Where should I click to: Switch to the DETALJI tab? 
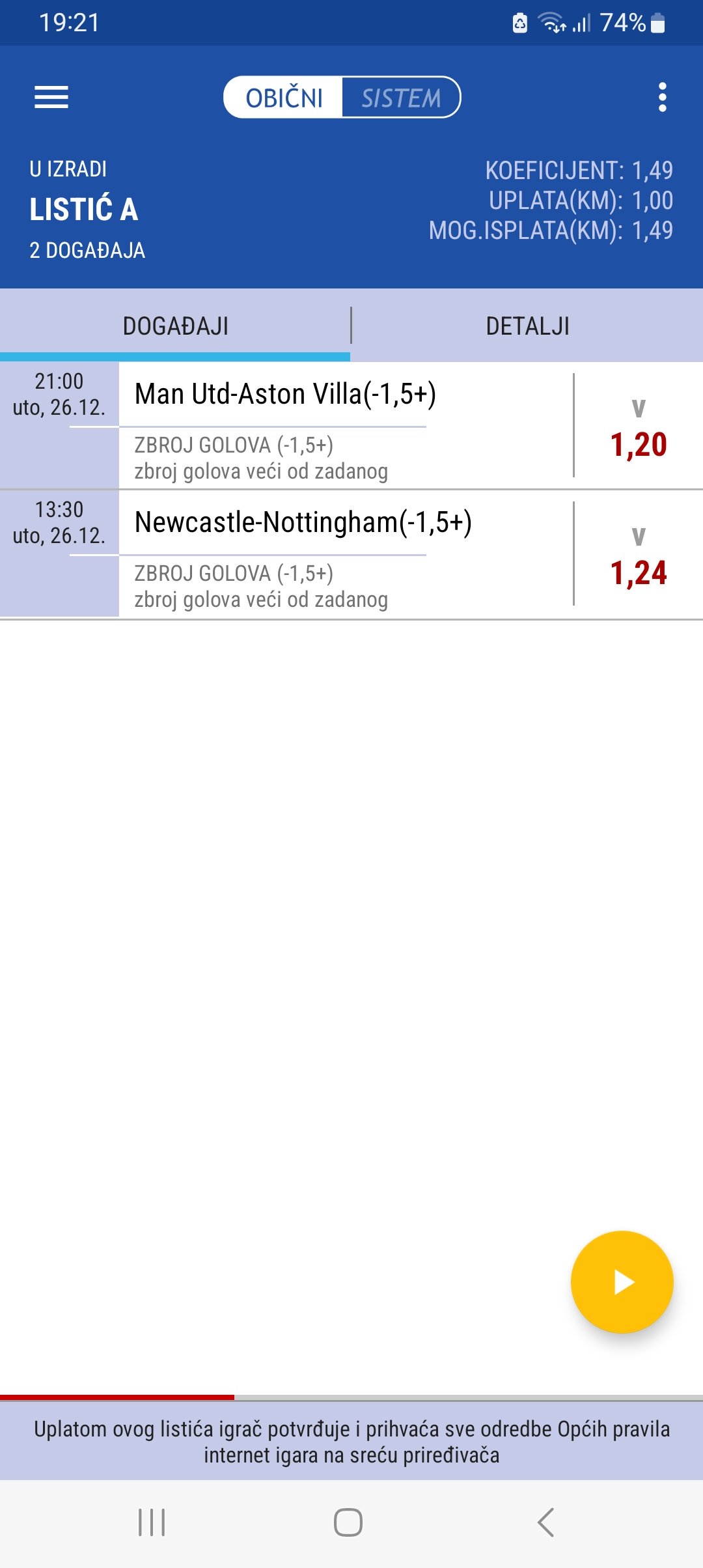pyautogui.click(x=528, y=326)
